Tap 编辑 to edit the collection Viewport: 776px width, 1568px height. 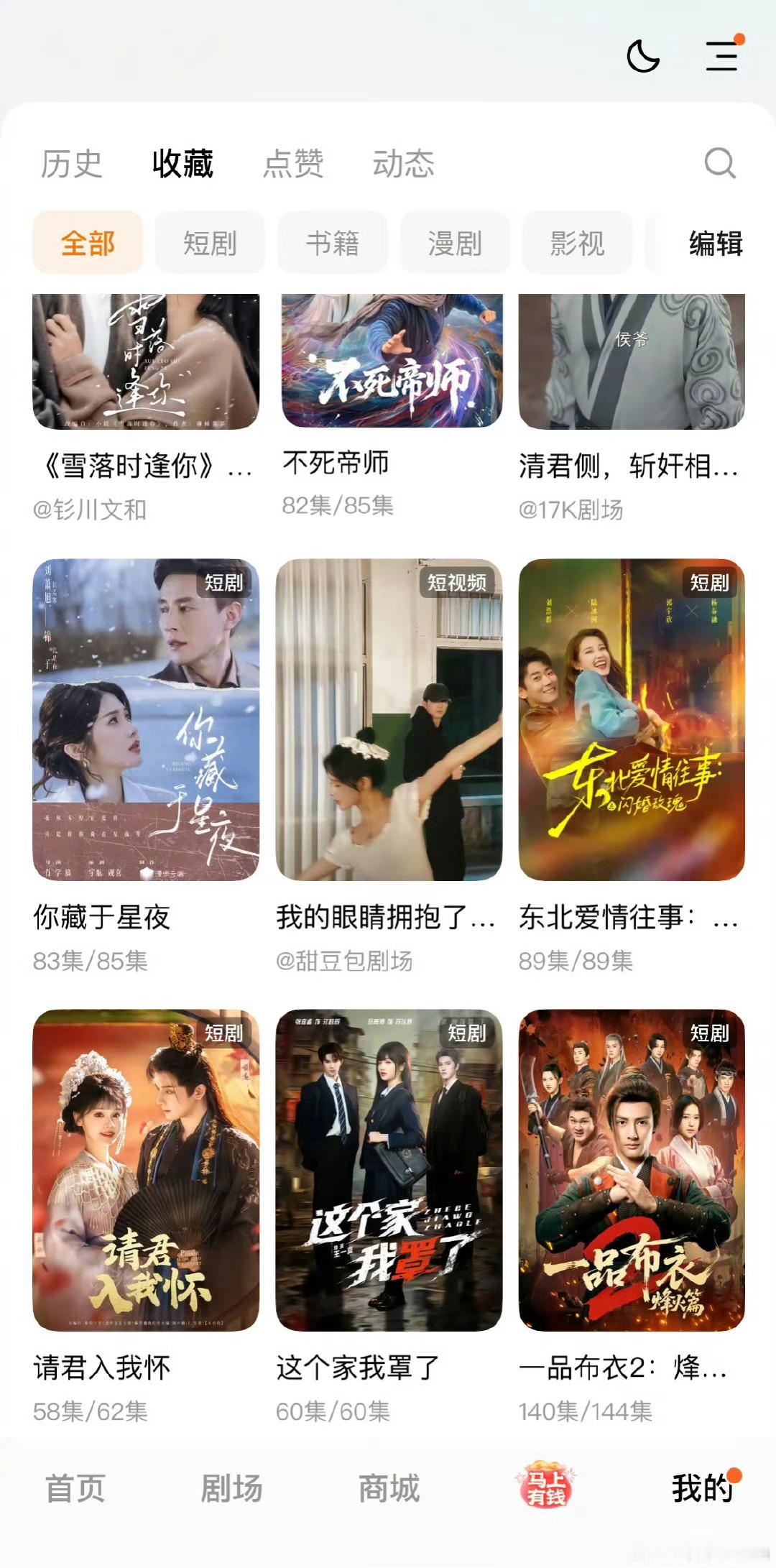coord(716,243)
